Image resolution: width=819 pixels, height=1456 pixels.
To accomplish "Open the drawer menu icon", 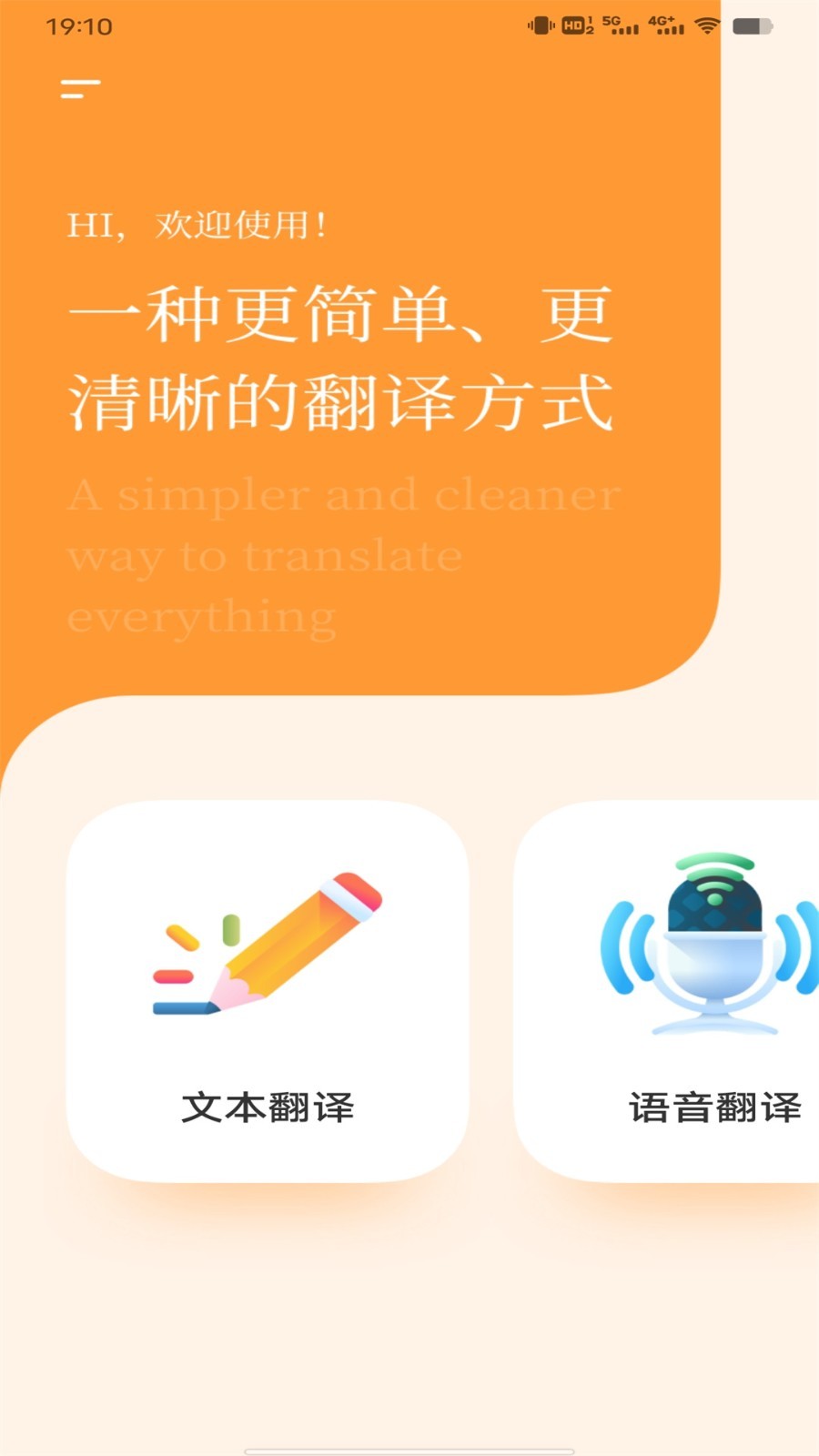I will [x=80, y=88].
